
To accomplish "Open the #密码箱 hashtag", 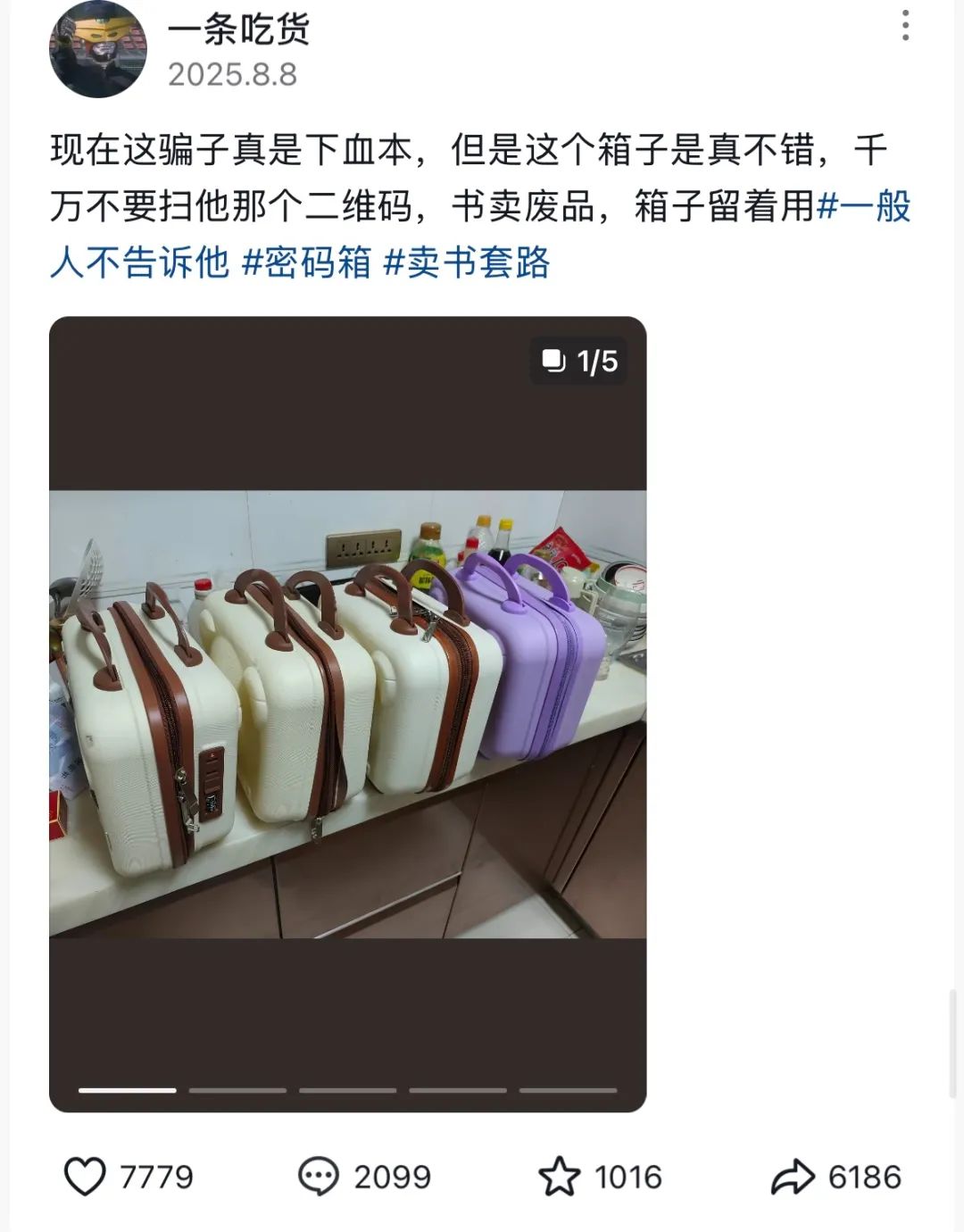I will [306, 263].
